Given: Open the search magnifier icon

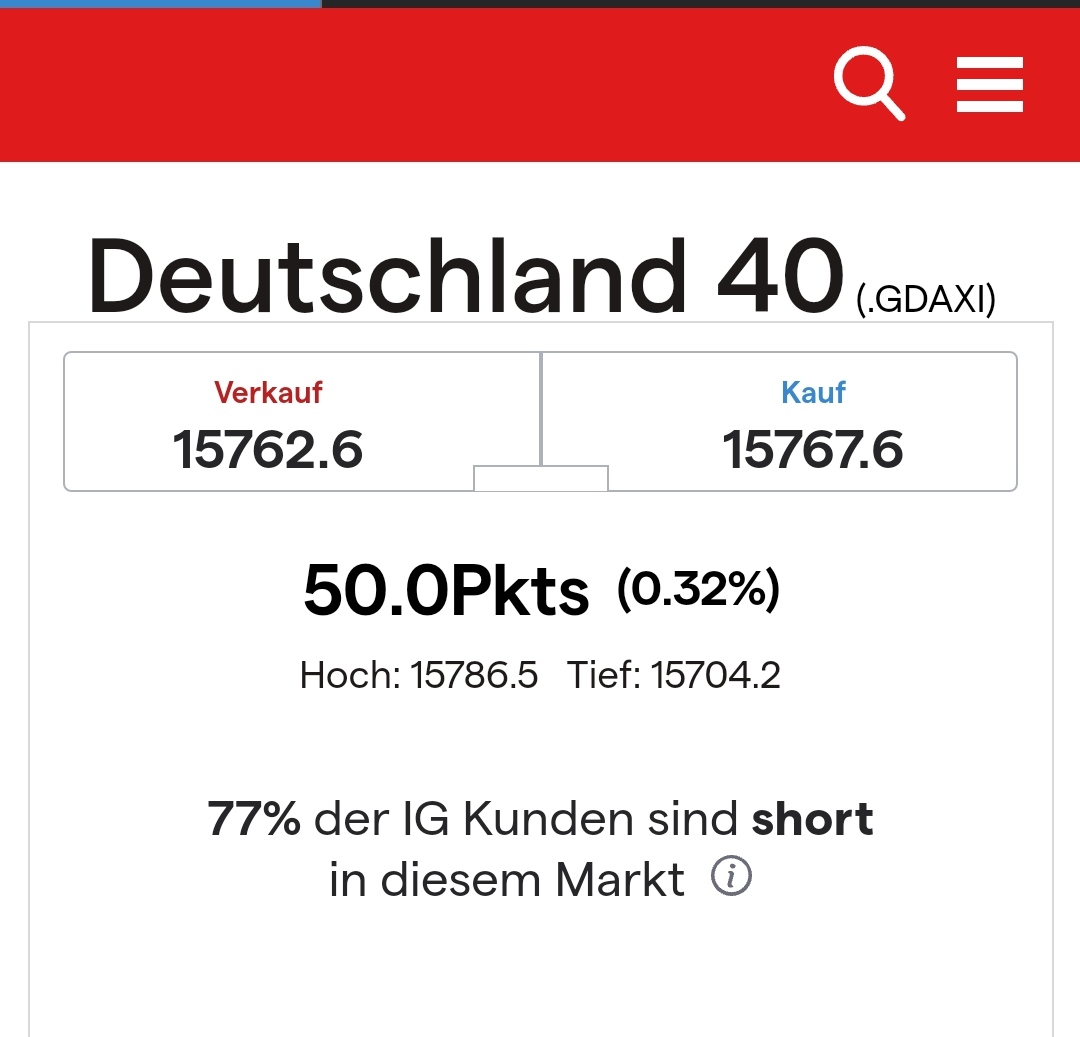Looking at the screenshot, I should tap(868, 84).
